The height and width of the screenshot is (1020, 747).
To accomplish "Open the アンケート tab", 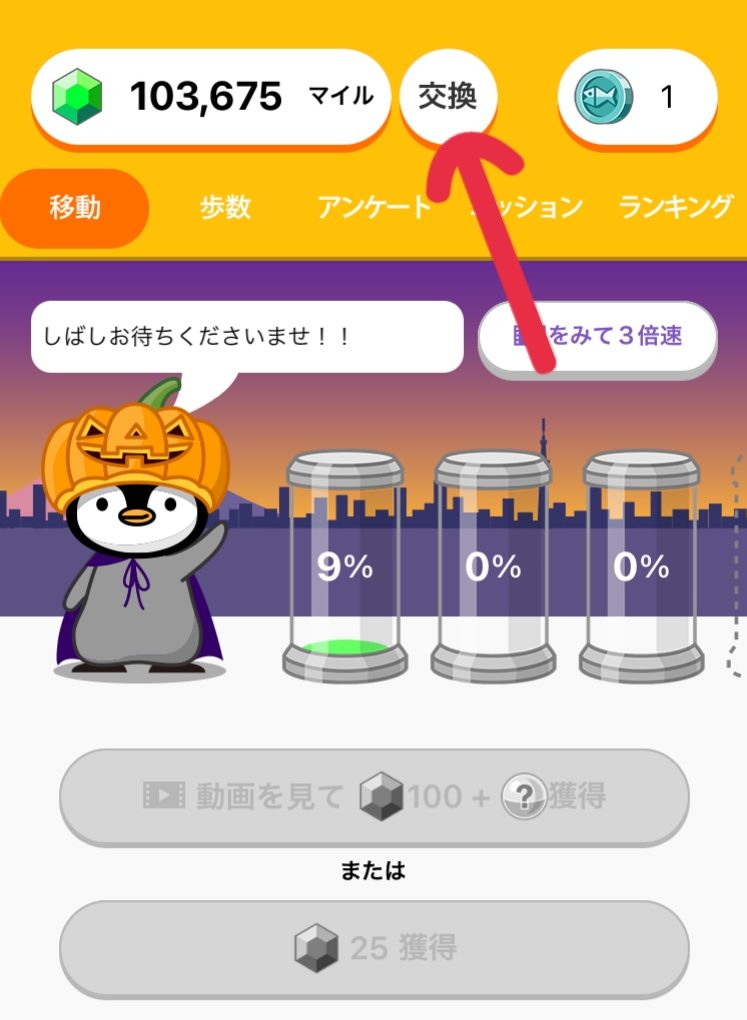I will tap(374, 208).
